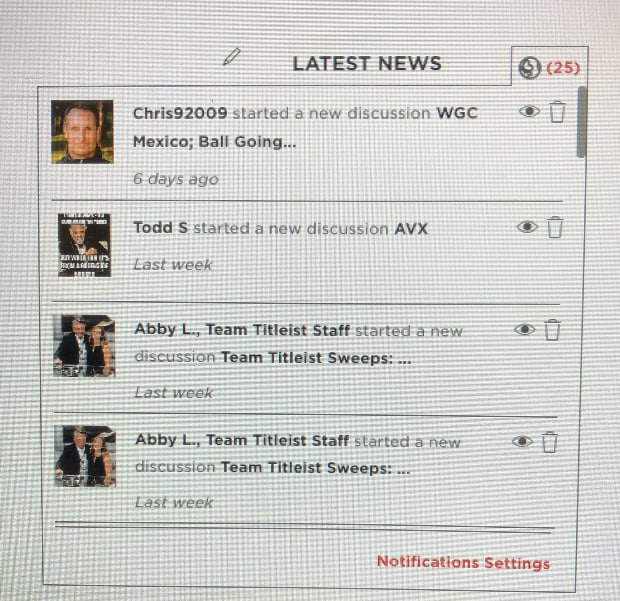
Task: Mark Todd S notification as seen
Action: tap(526, 227)
